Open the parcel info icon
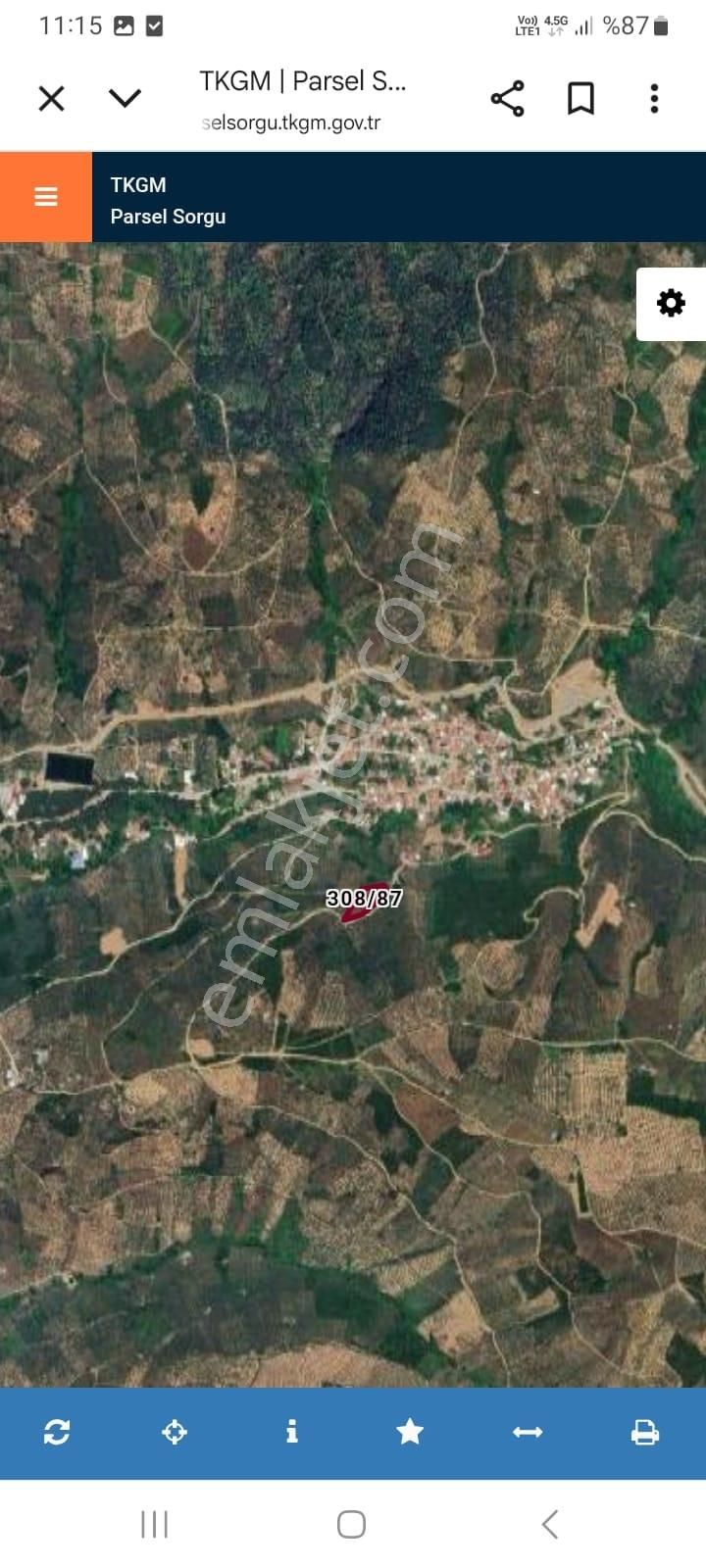 coord(291,1433)
